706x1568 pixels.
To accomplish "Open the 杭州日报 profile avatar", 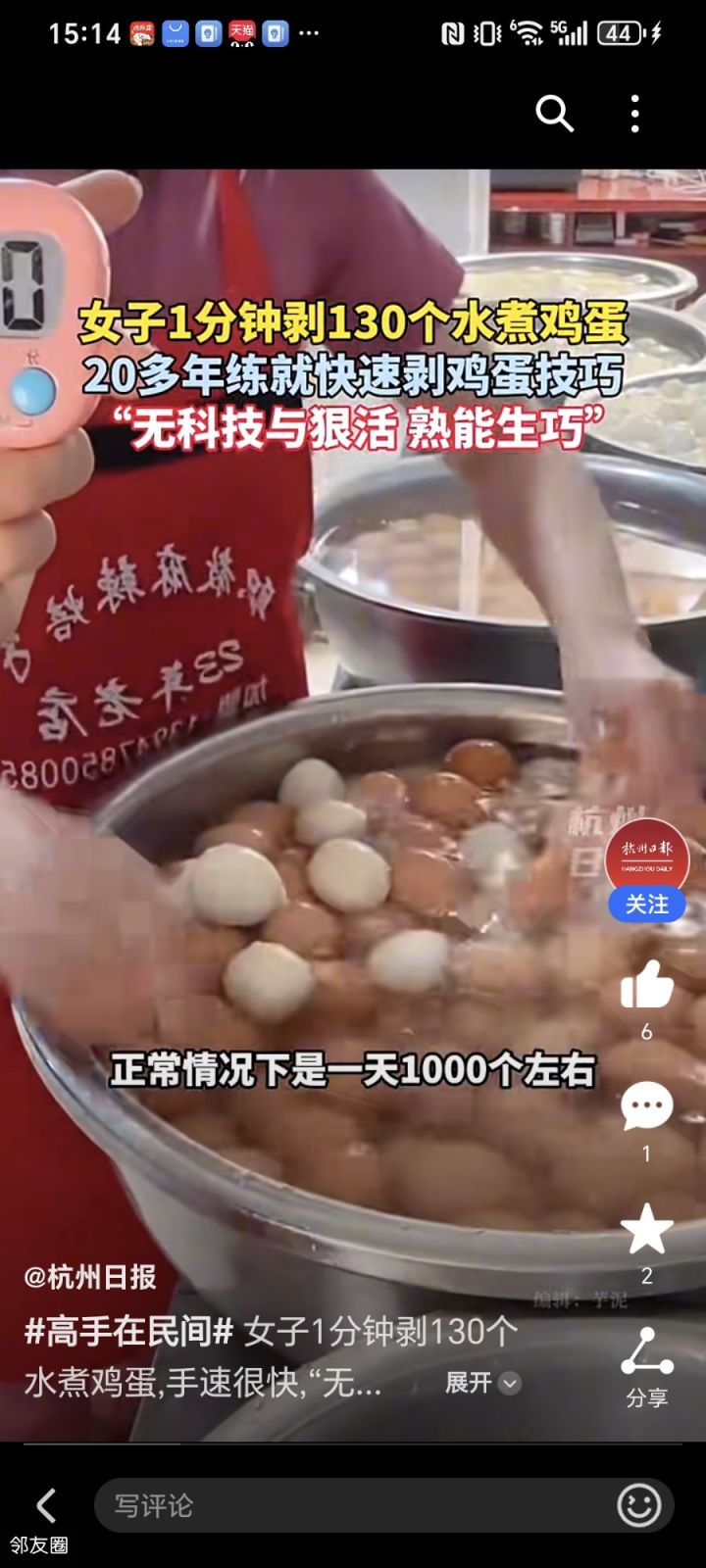I will point(646,857).
